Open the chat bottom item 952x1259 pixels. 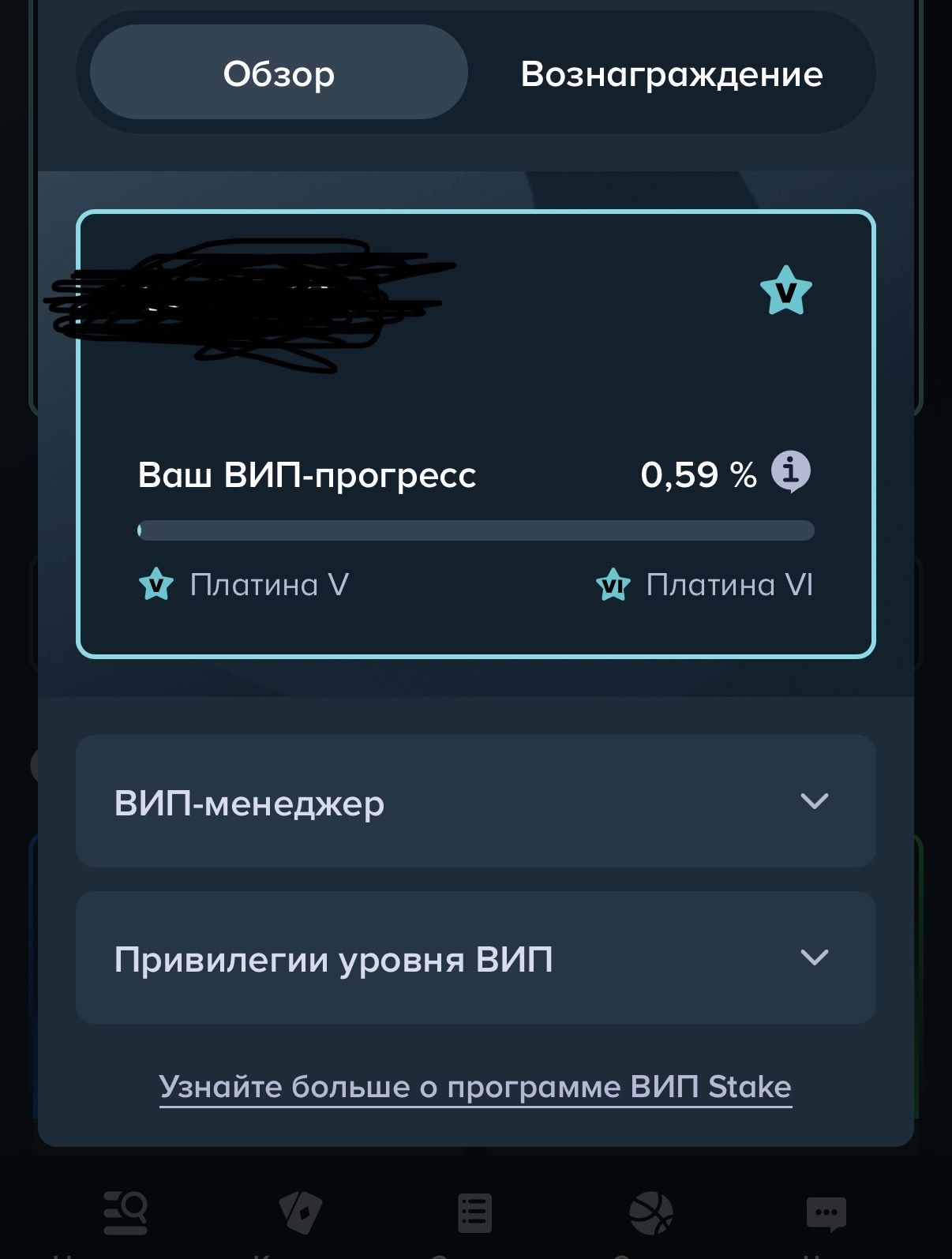(826, 1213)
